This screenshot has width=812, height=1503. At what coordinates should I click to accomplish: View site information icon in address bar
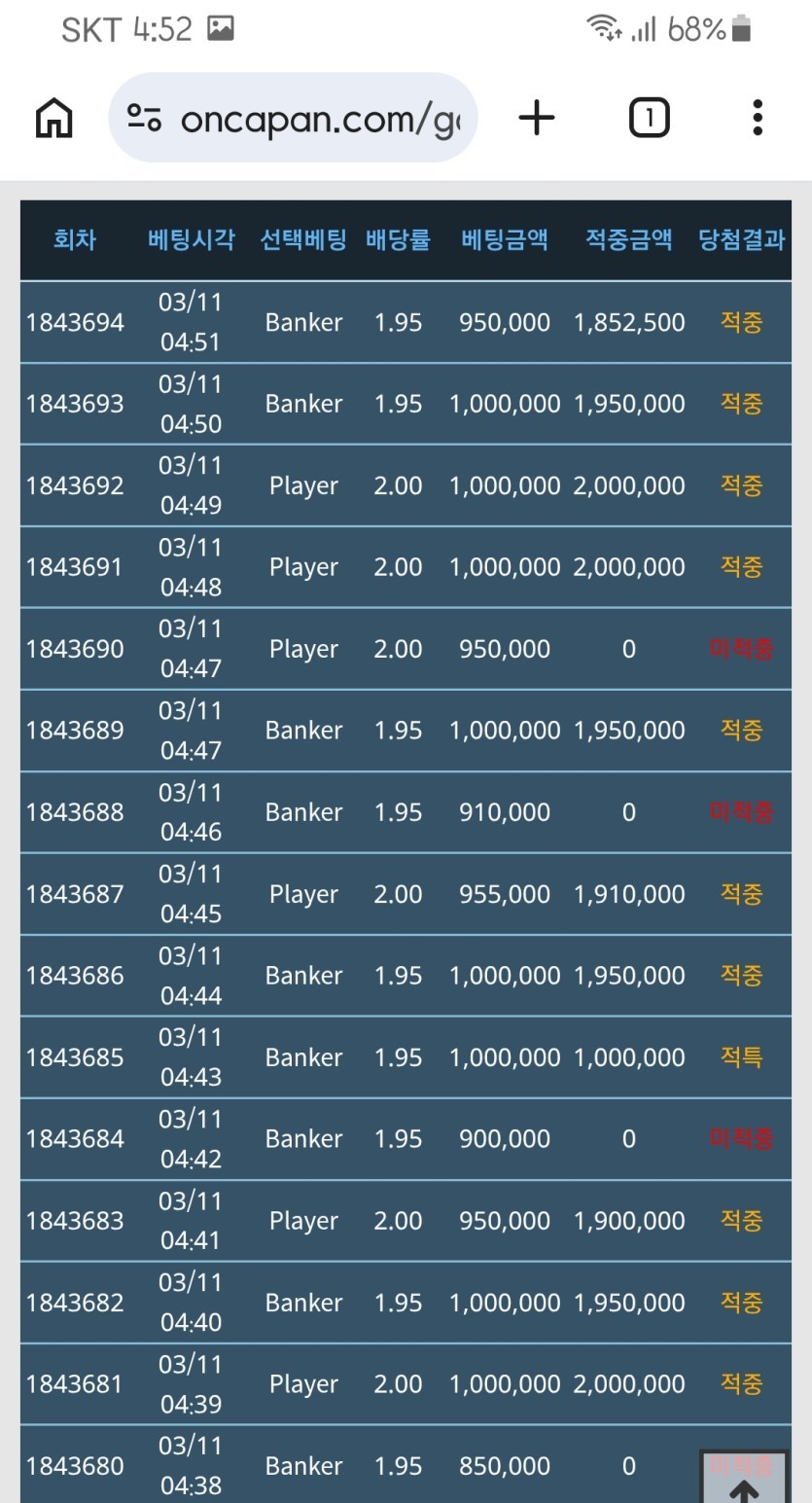coord(145,120)
